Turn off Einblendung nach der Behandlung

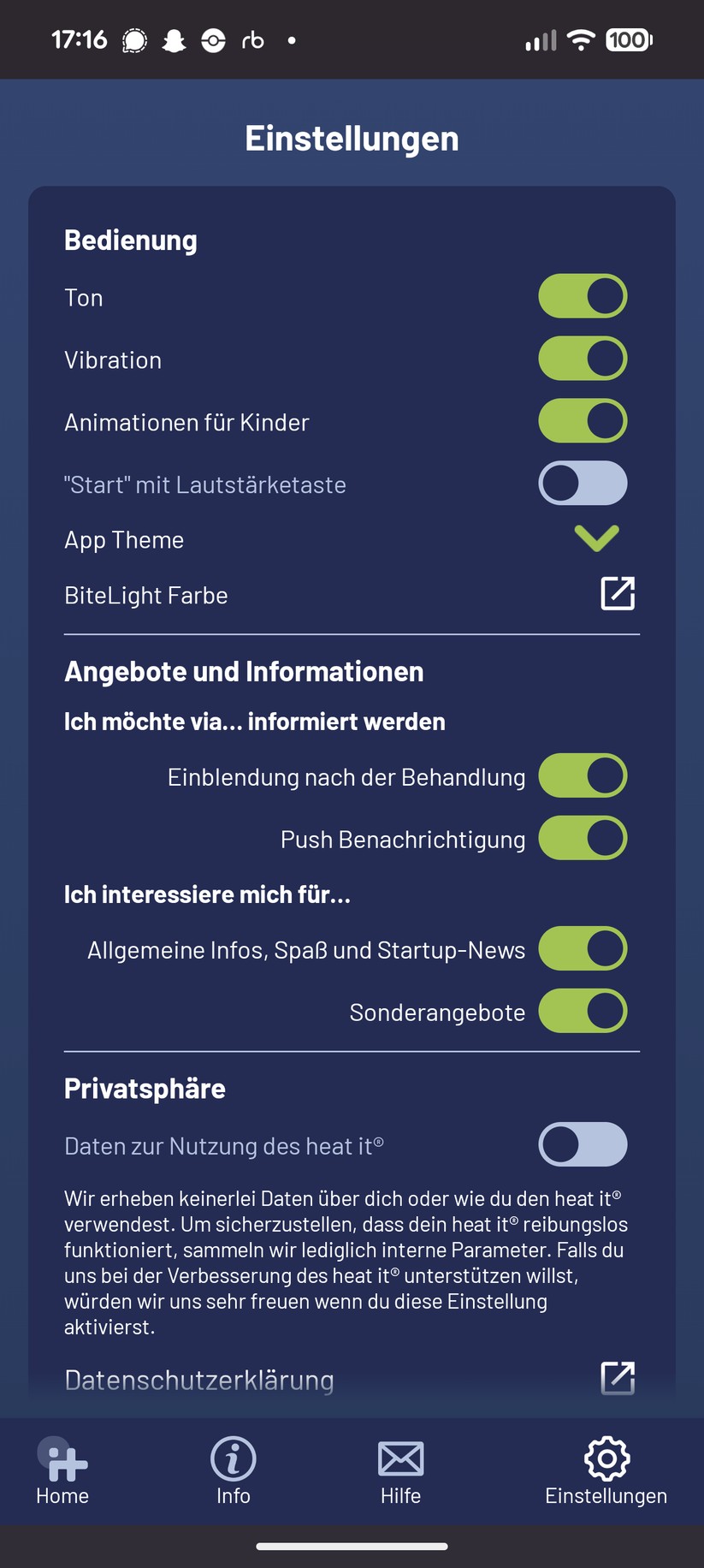click(x=583, y=775)
